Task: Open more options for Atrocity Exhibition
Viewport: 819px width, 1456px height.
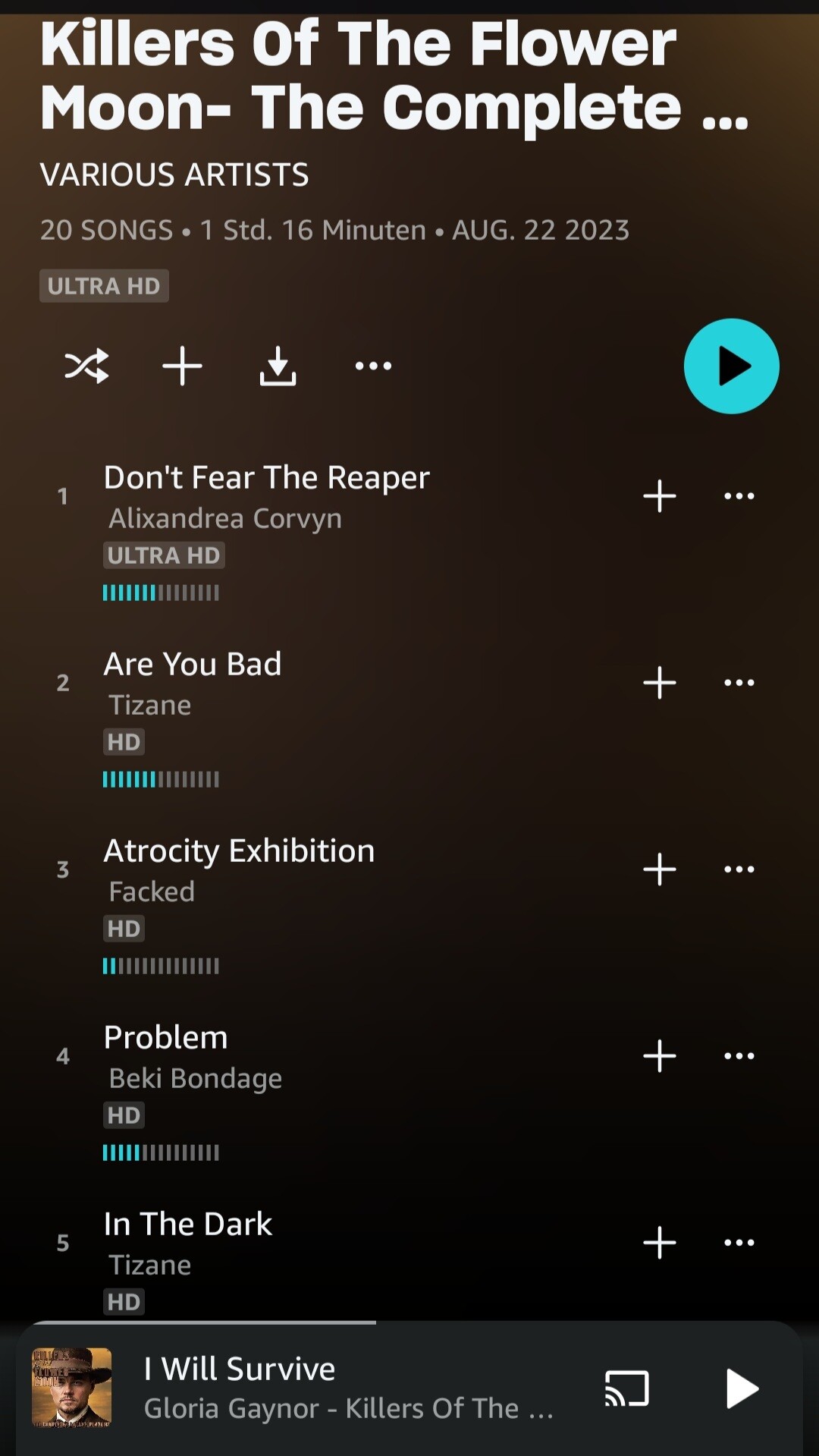Action: pyautogui.click(x=739, y=870)
